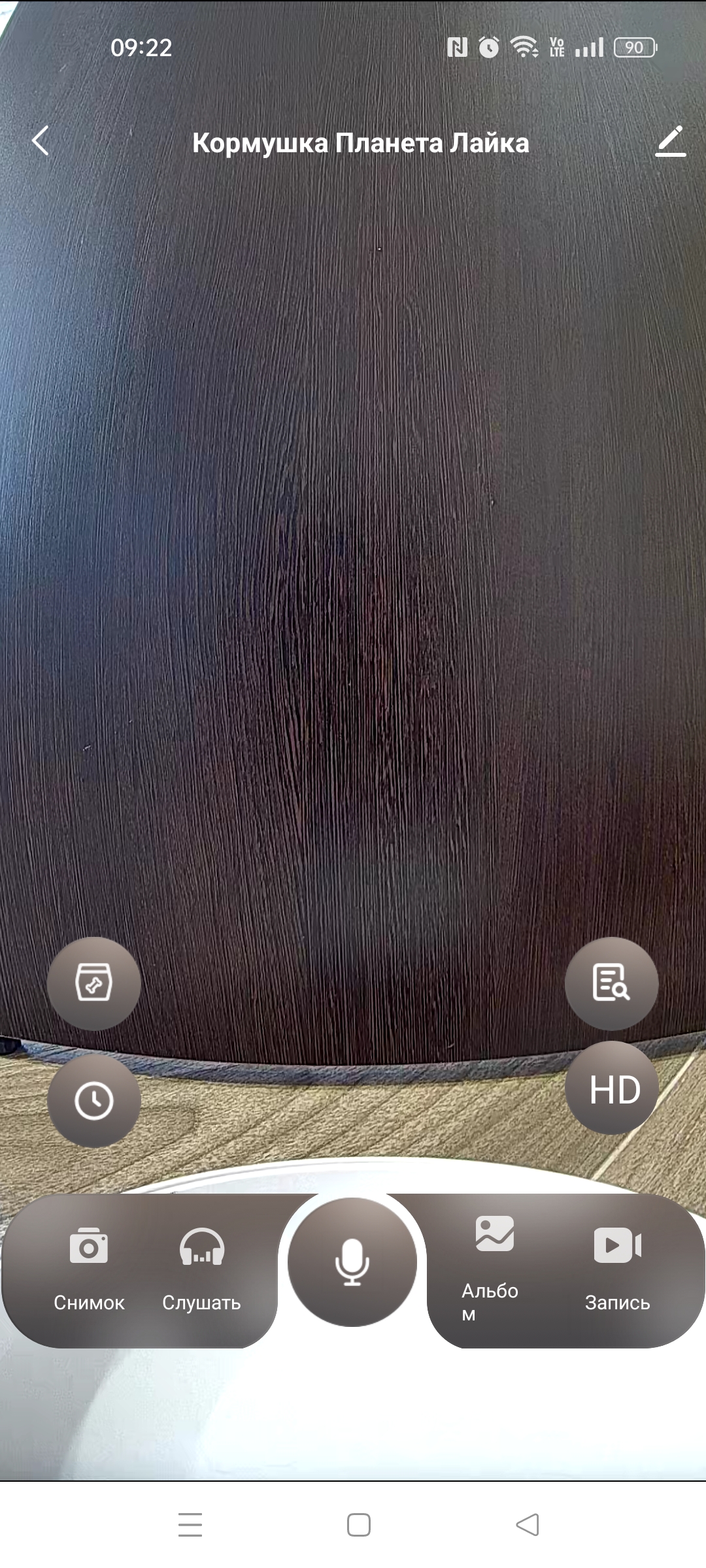Go back using the top-left arrow
The width and height of the screenshot is (706, 1568).
41,140
